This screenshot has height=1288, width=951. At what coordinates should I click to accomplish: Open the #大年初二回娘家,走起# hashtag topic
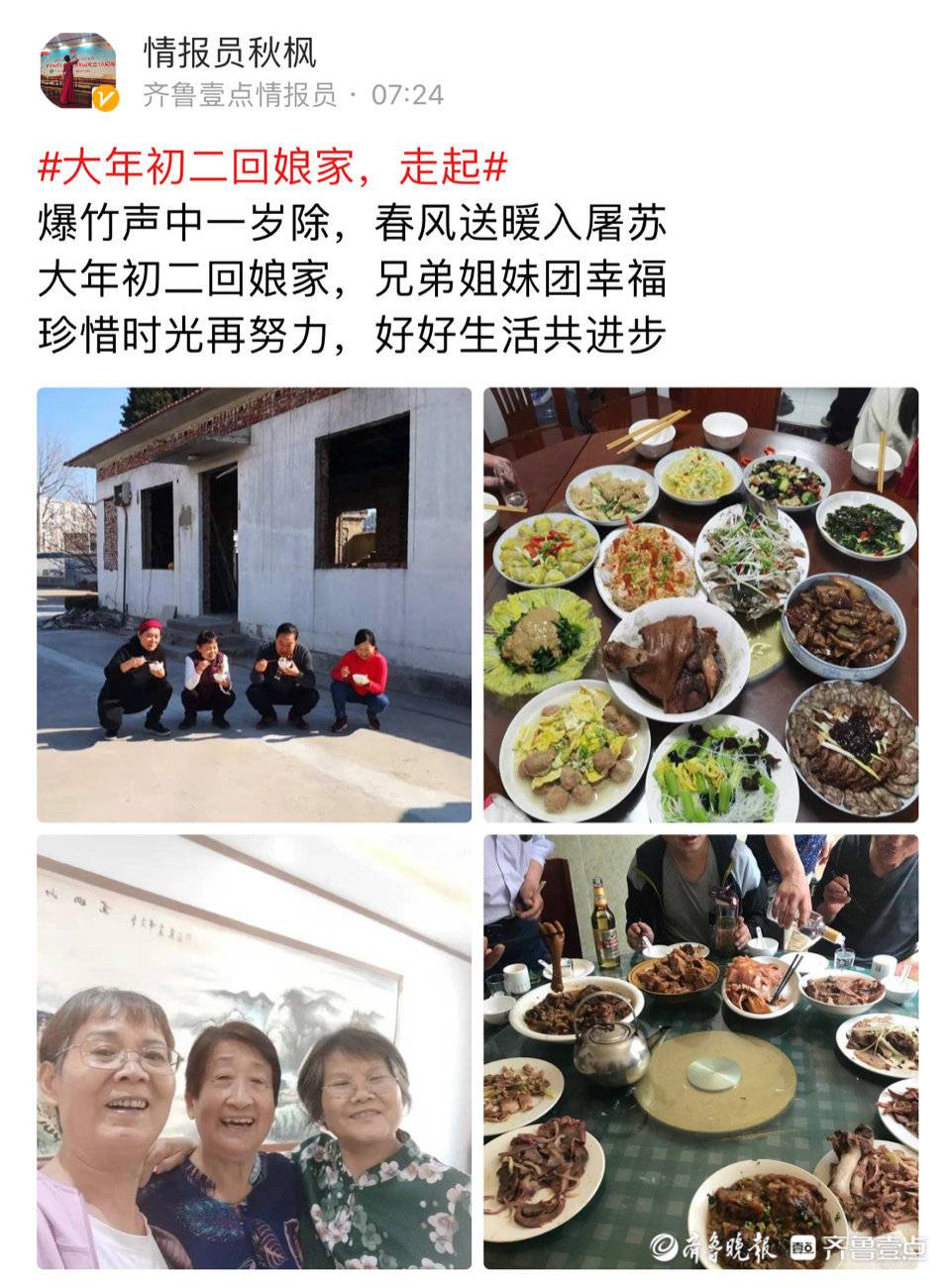(272, 167)
